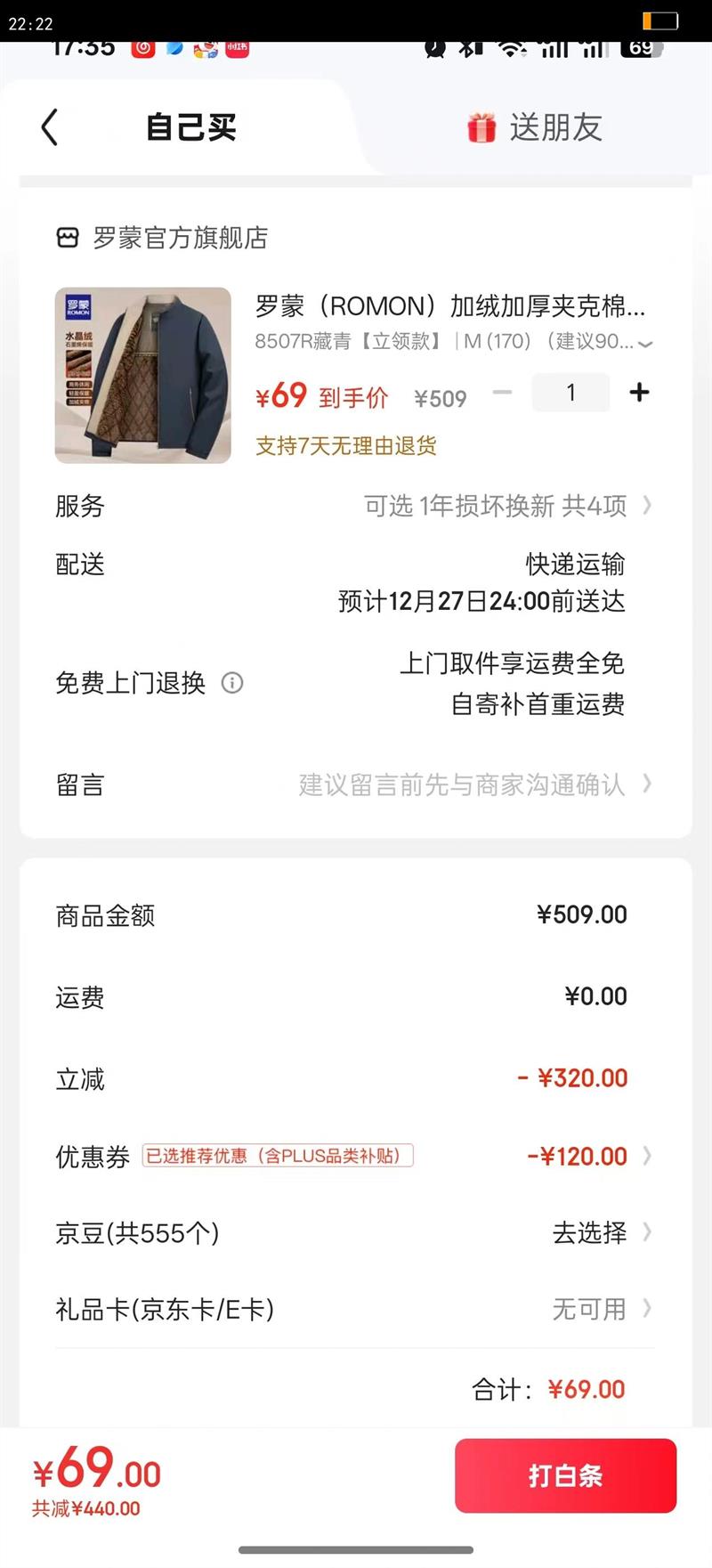Decrease quantity with the minus button
712x1568 pixels.
coord(503,393)
